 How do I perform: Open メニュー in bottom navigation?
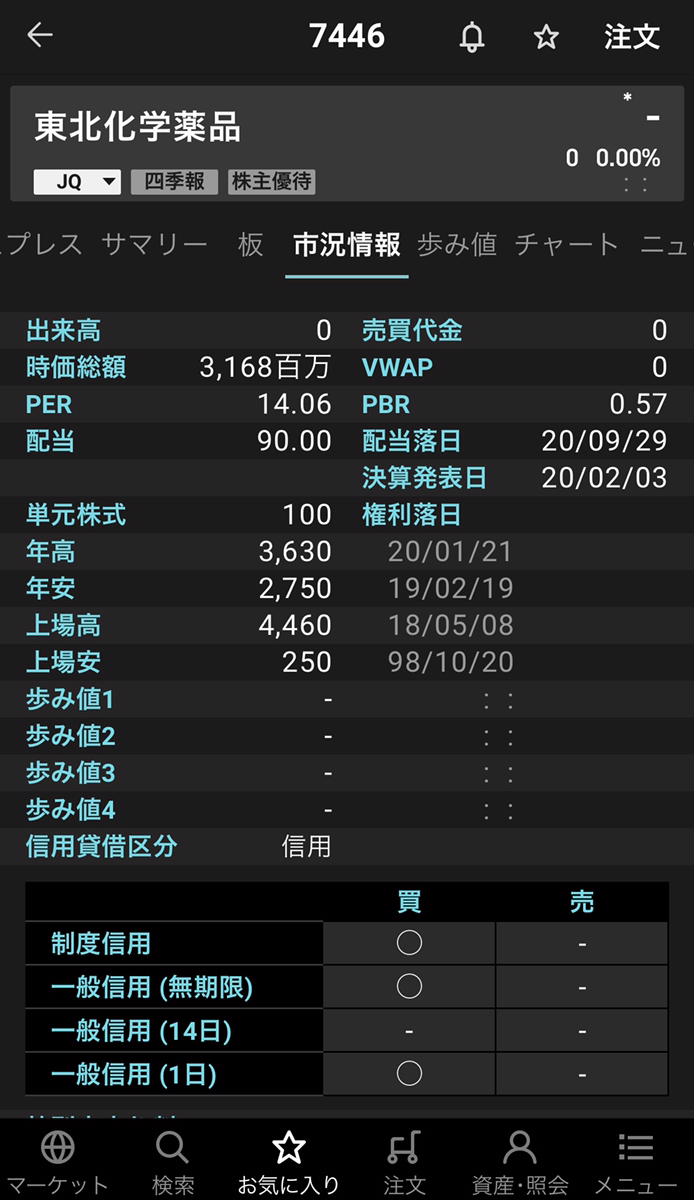click(636, 1160)
